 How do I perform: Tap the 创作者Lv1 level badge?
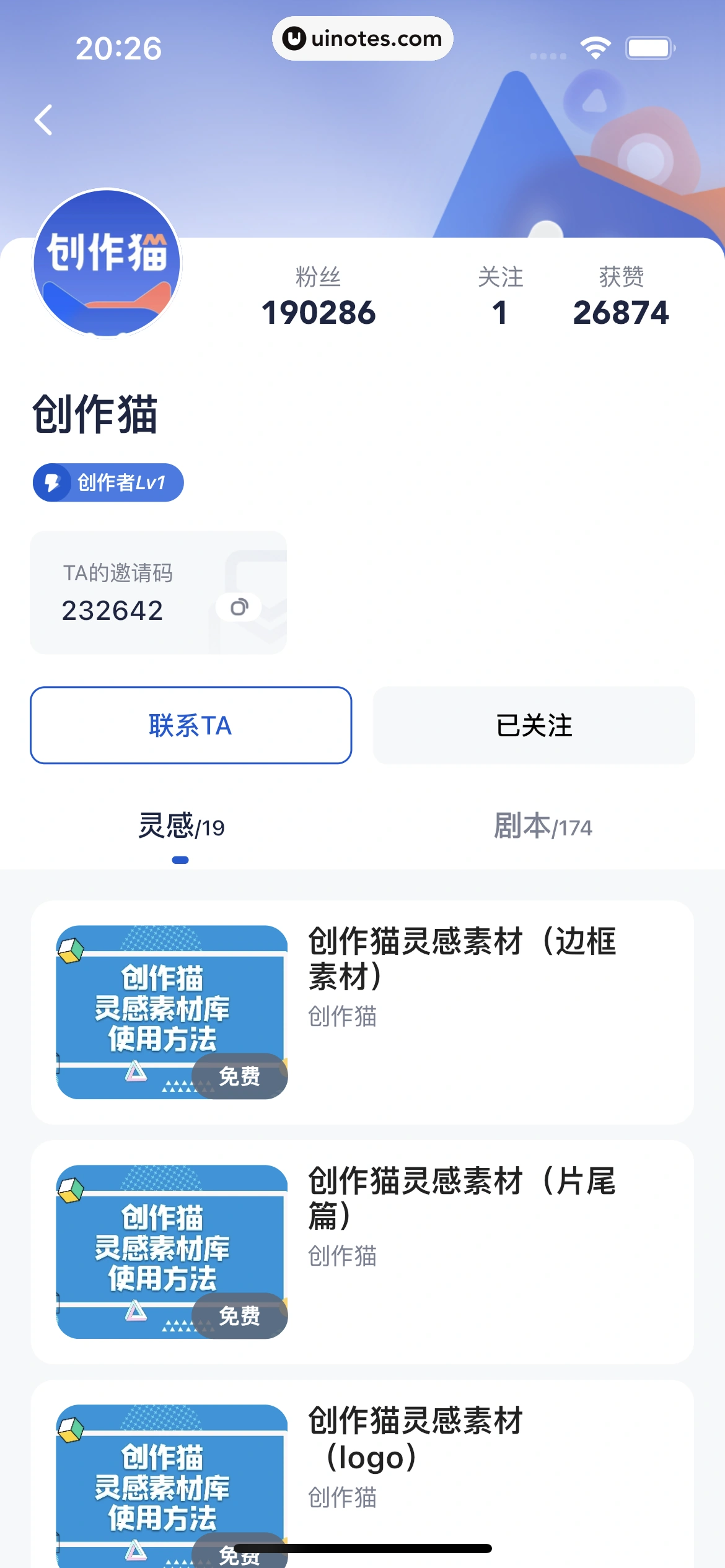click(x=108, y=482)
